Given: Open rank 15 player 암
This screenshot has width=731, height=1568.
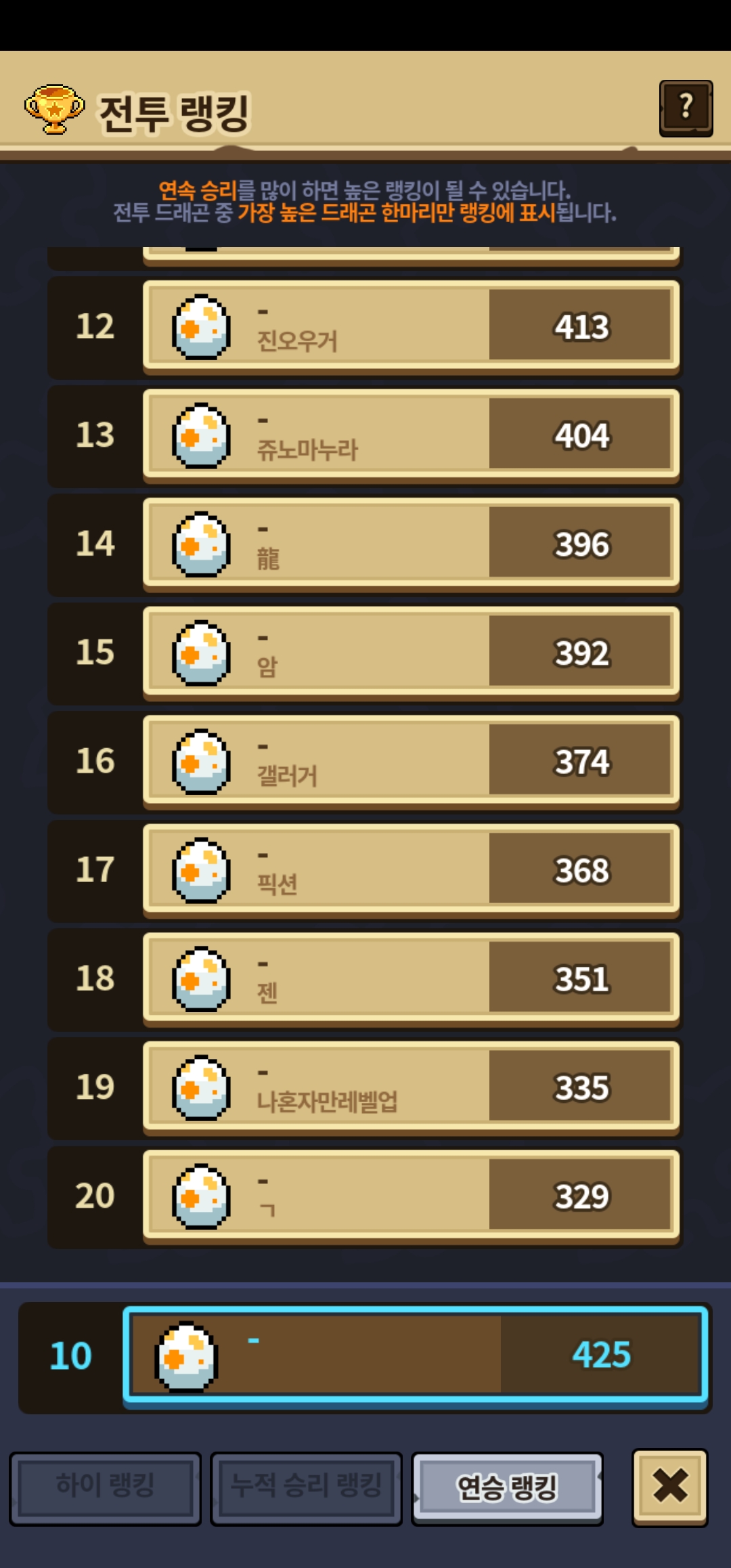Looking at the screenshot, I should pos(411,652).
